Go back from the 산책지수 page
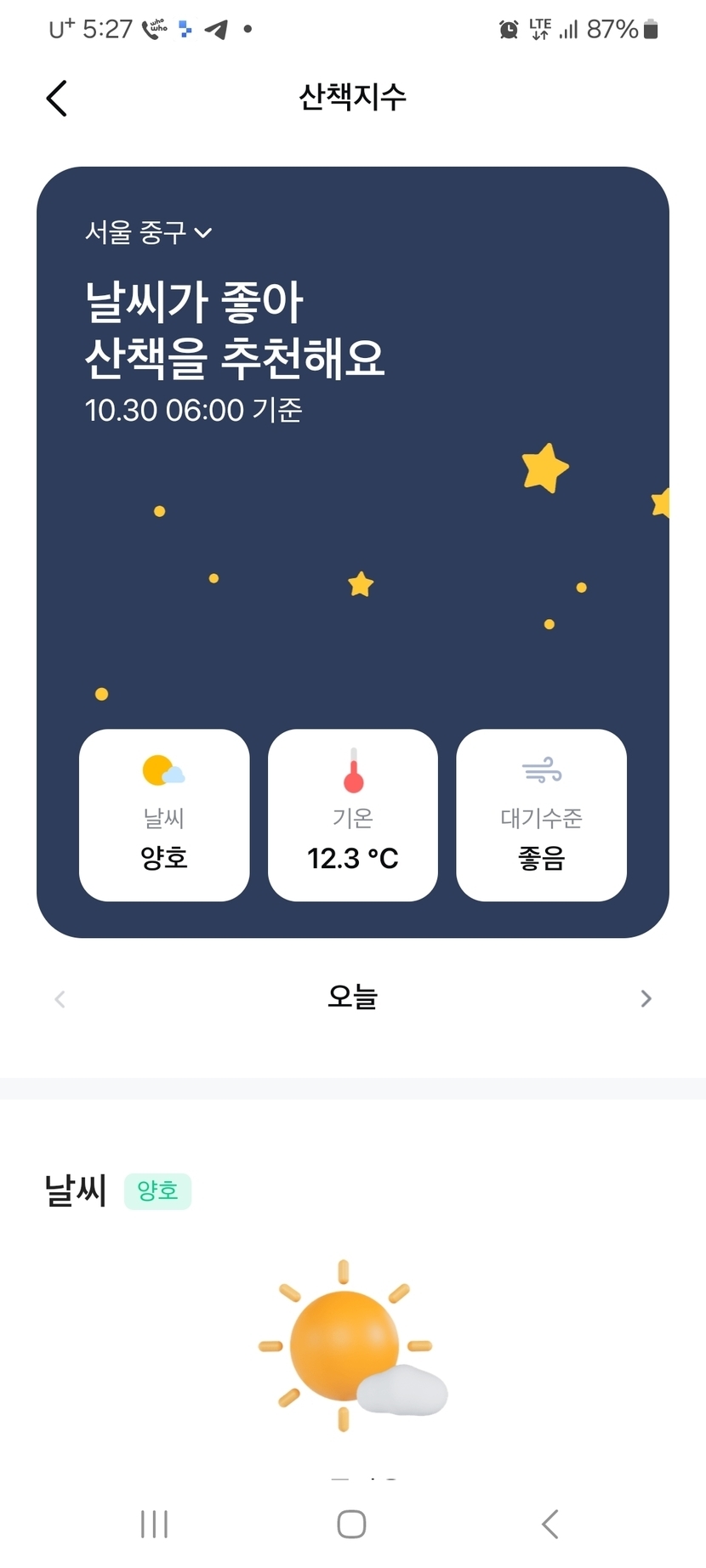Viewport: 706px width, 1568px height. (56, 99)
